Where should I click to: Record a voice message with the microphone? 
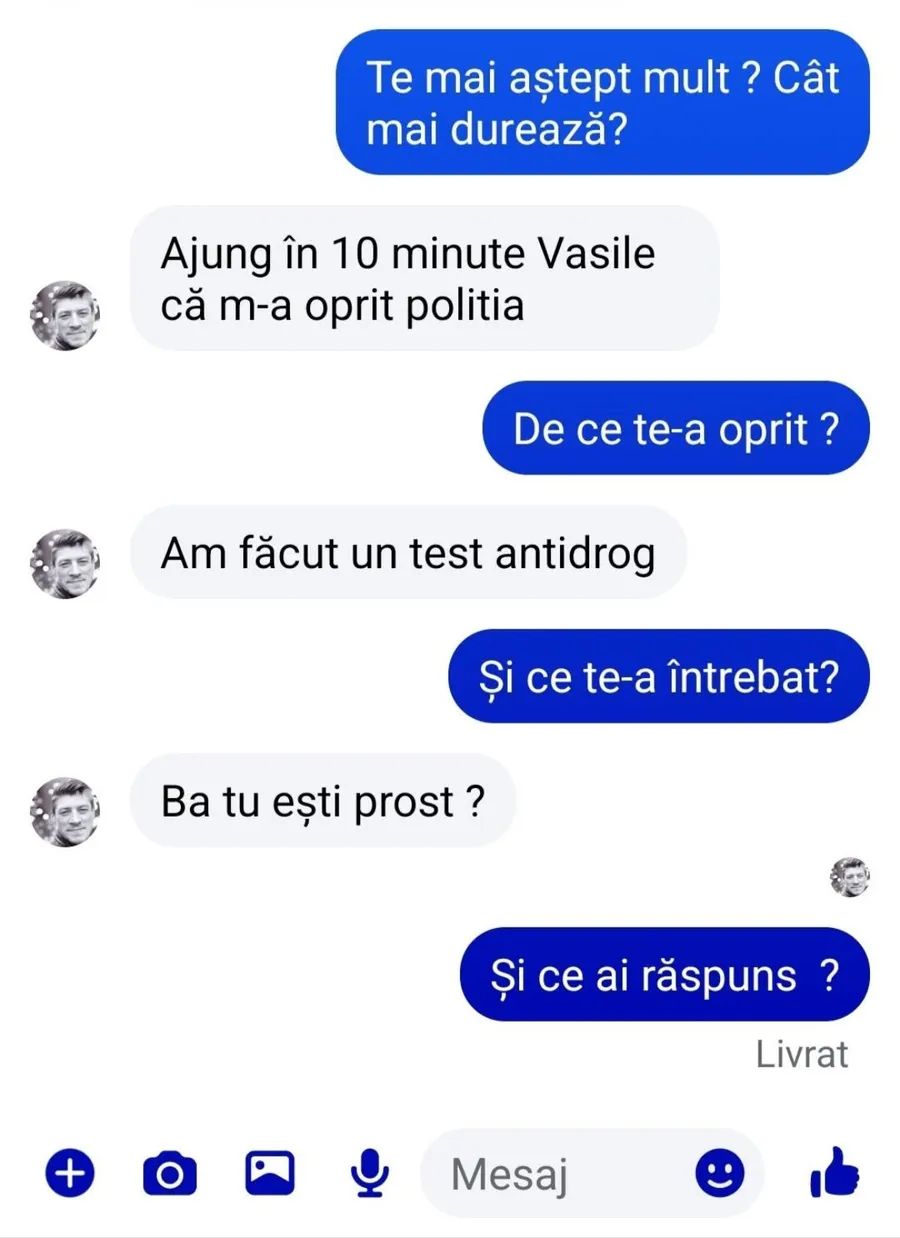[371, 1173]
